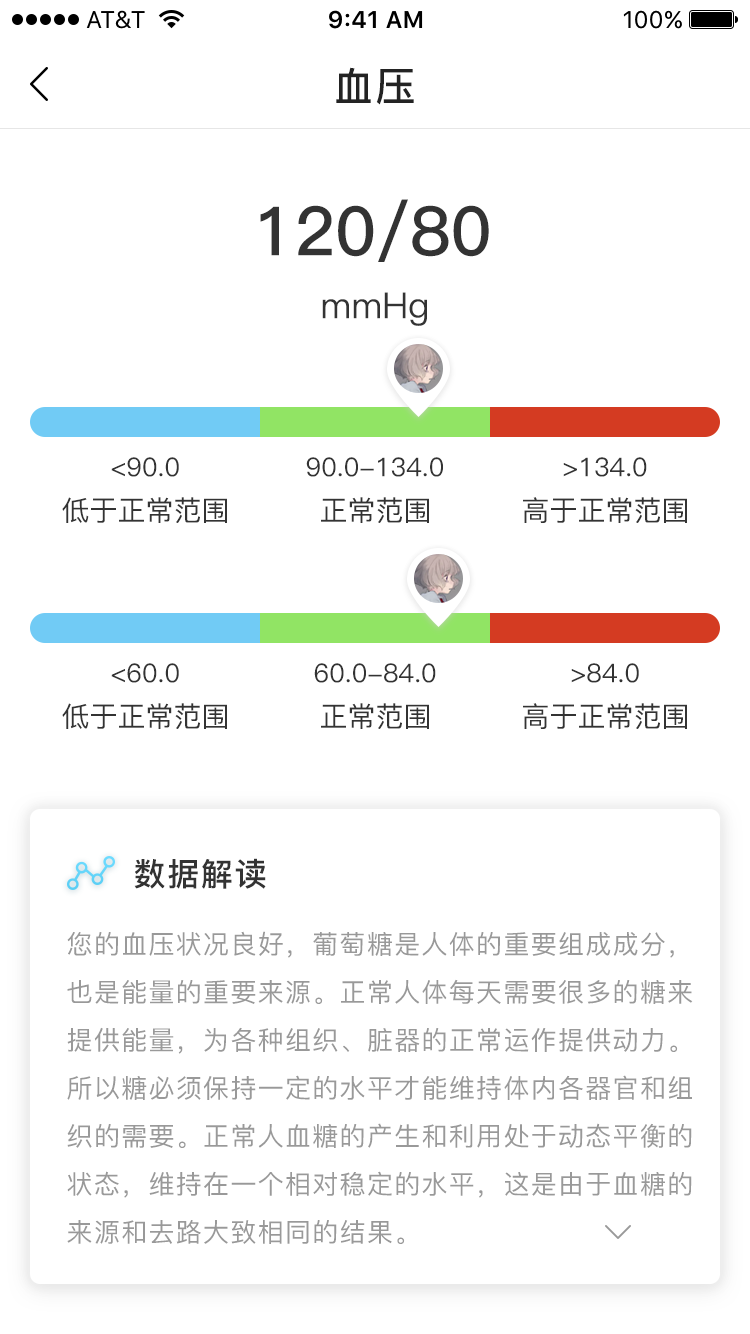Click the battery indicator in the status bar
750x1334 pixels.
click(712, 18)
